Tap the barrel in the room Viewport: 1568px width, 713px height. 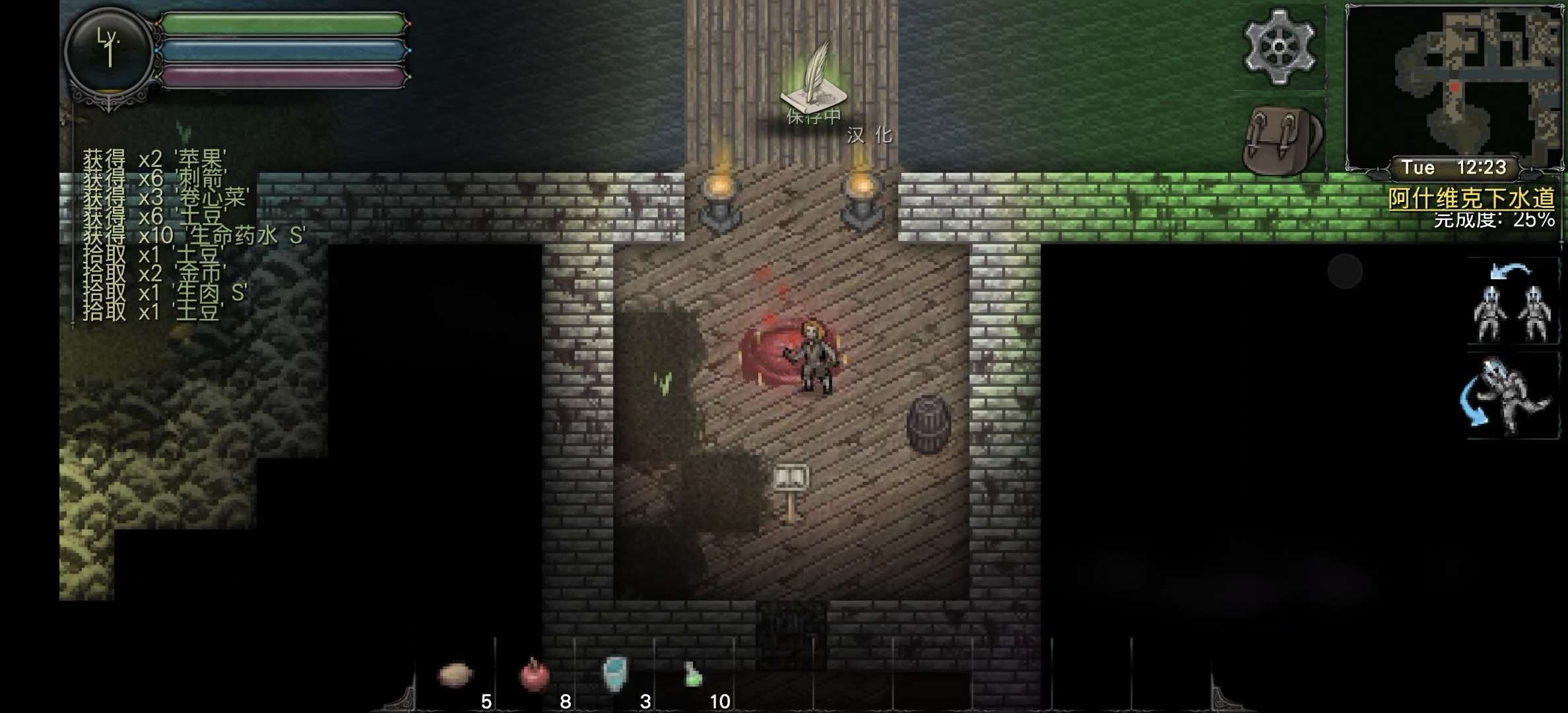coord(929,424)
